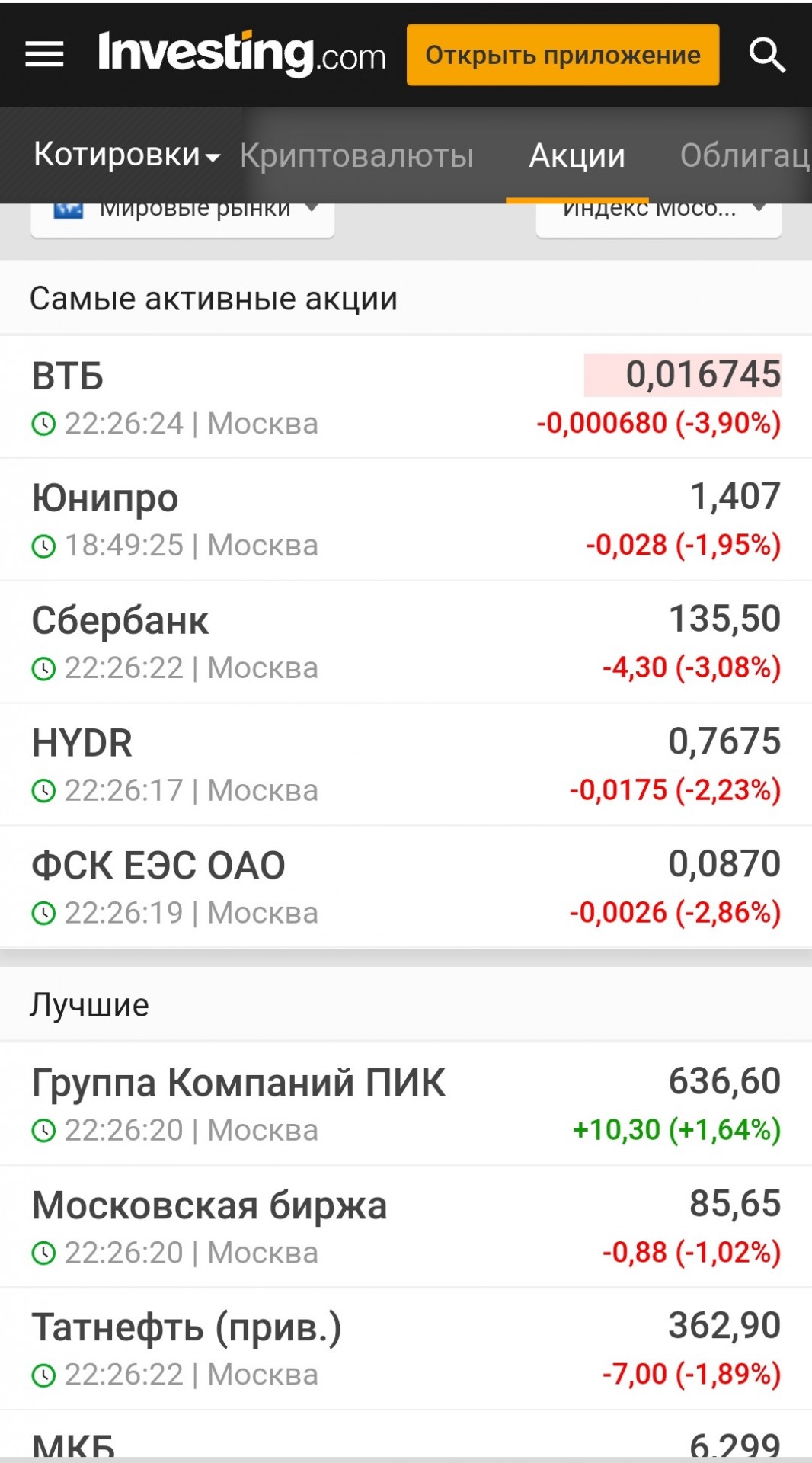Switch to the Криптовалюты tab

click(357, 155)
